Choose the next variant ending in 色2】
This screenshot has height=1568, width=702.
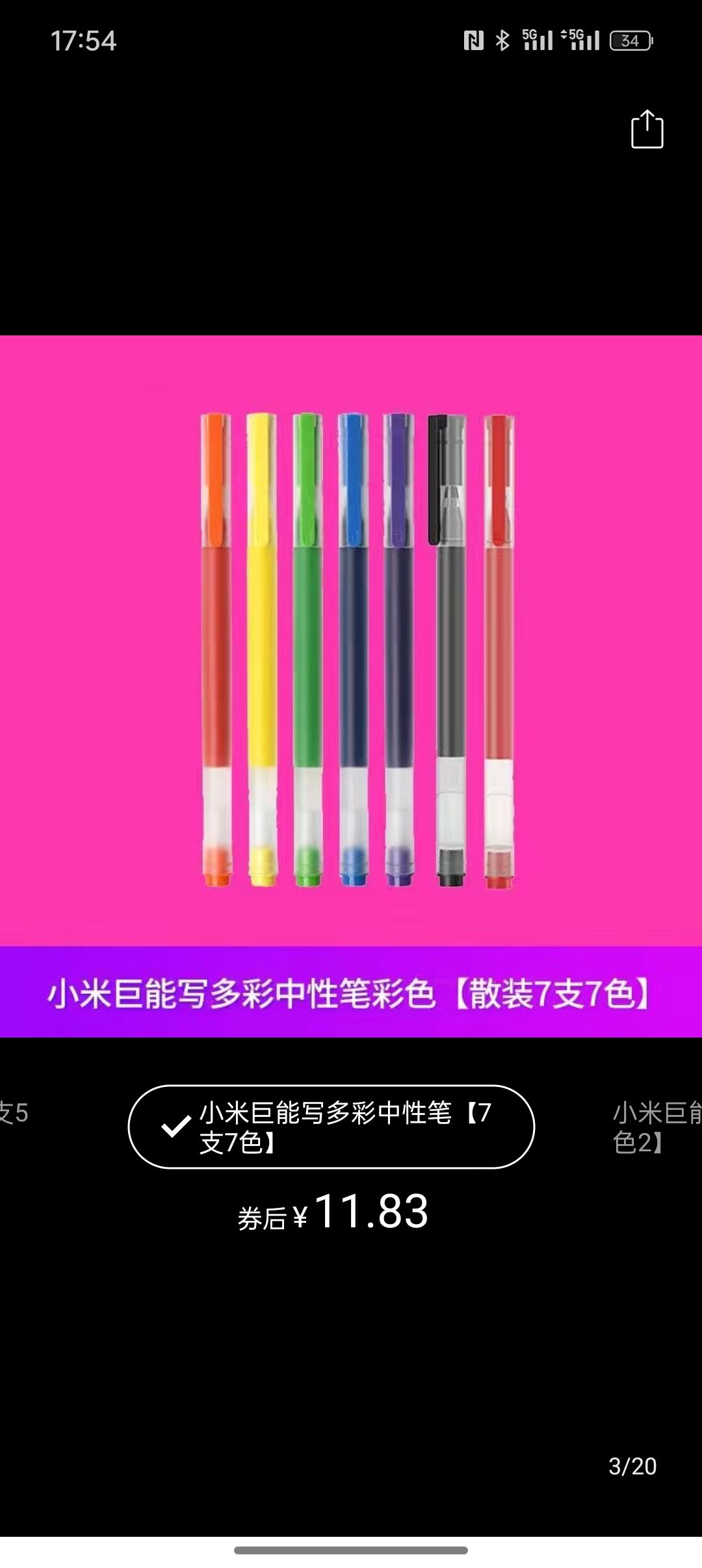(x=655, y=1127)
